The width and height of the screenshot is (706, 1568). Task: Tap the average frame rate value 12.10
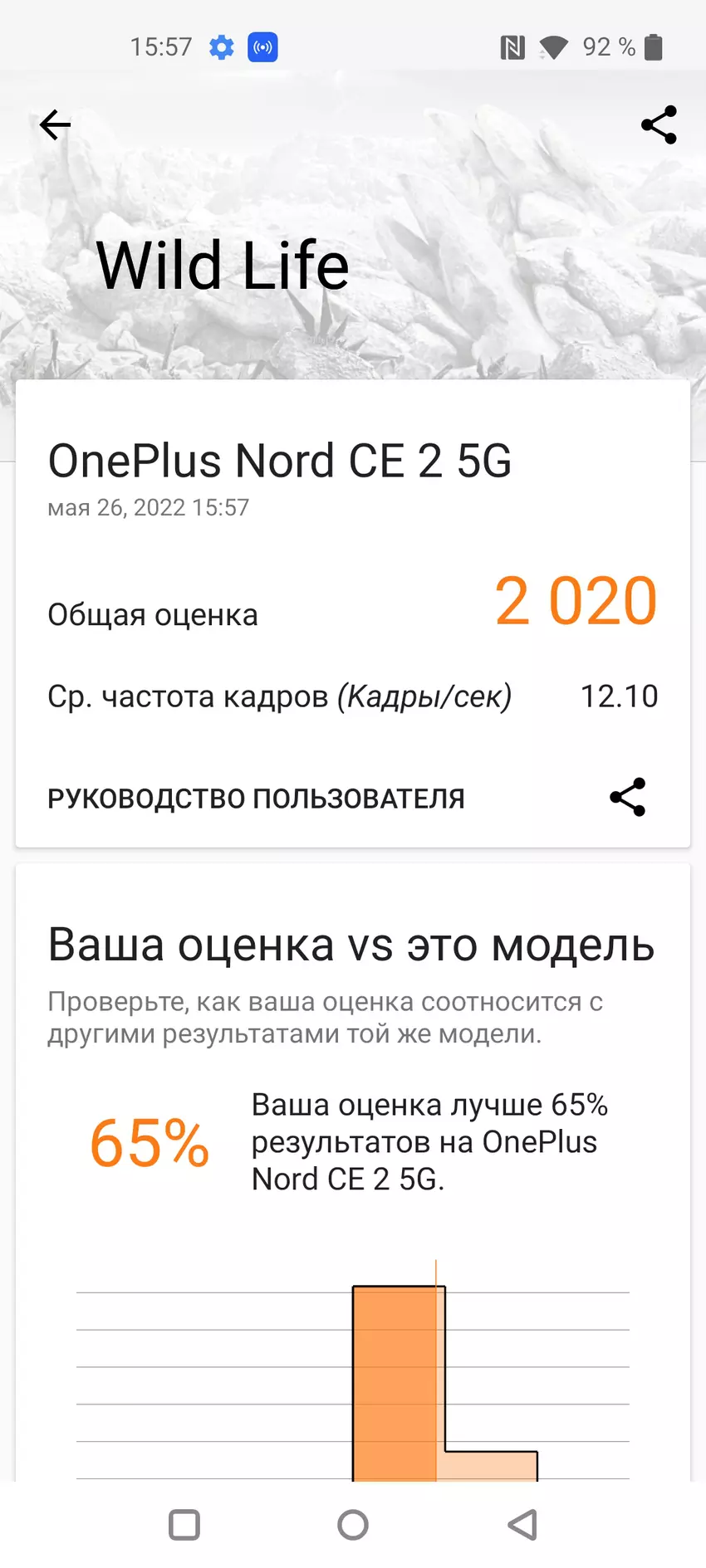tap(619, 696)
